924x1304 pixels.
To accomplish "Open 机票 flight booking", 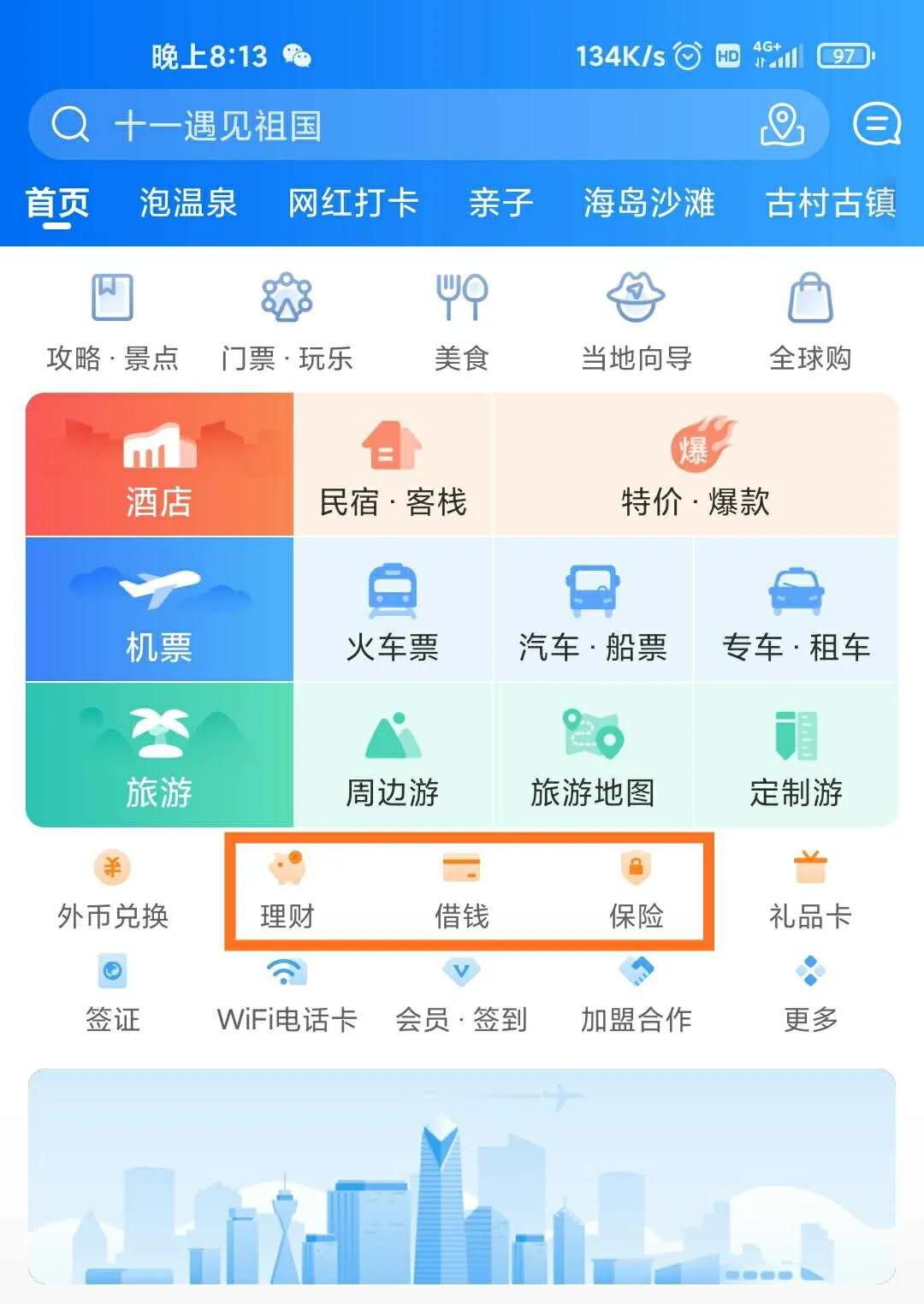I will (x=159, y=610).
